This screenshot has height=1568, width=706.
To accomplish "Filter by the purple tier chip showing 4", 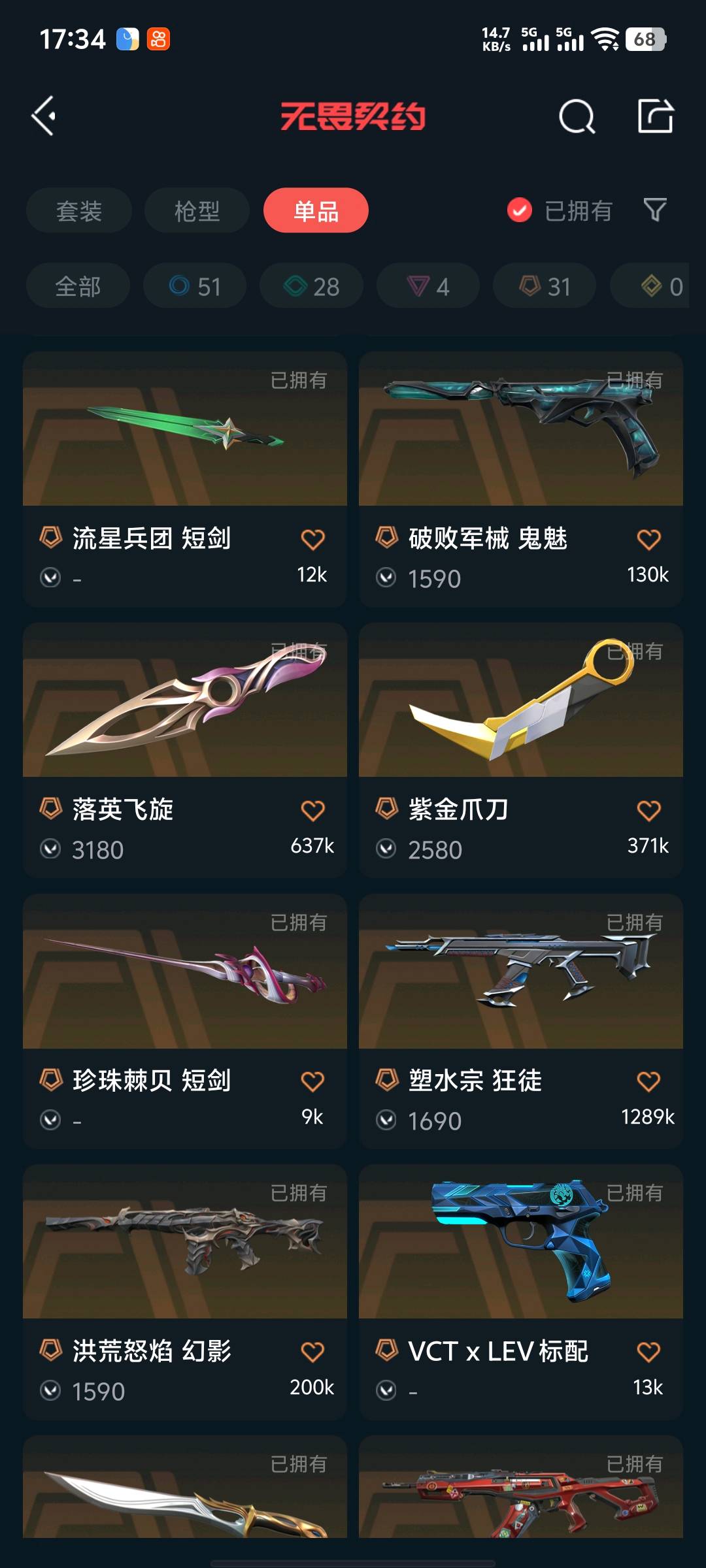I will tap(428, 286).
